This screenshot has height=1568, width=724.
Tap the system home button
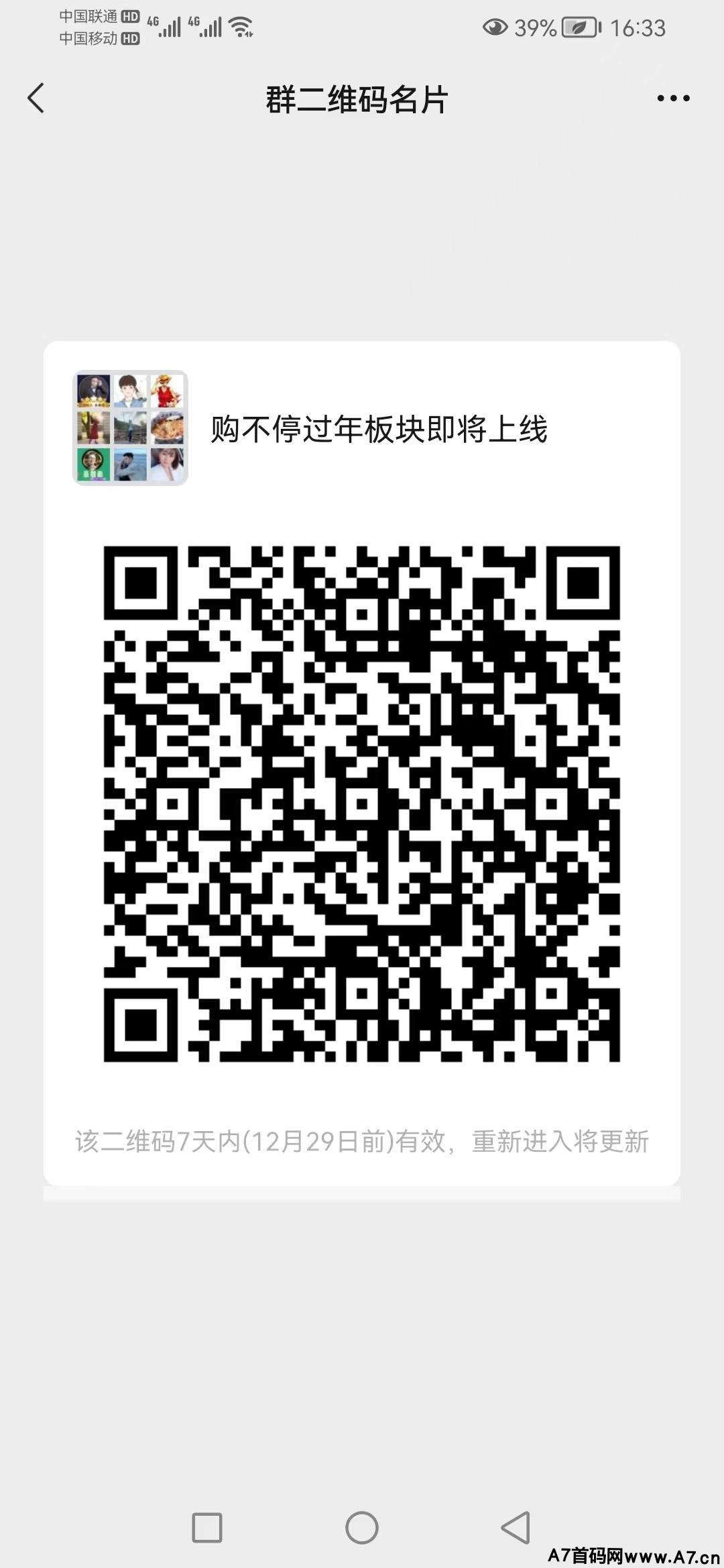[x=362, y=1528]
